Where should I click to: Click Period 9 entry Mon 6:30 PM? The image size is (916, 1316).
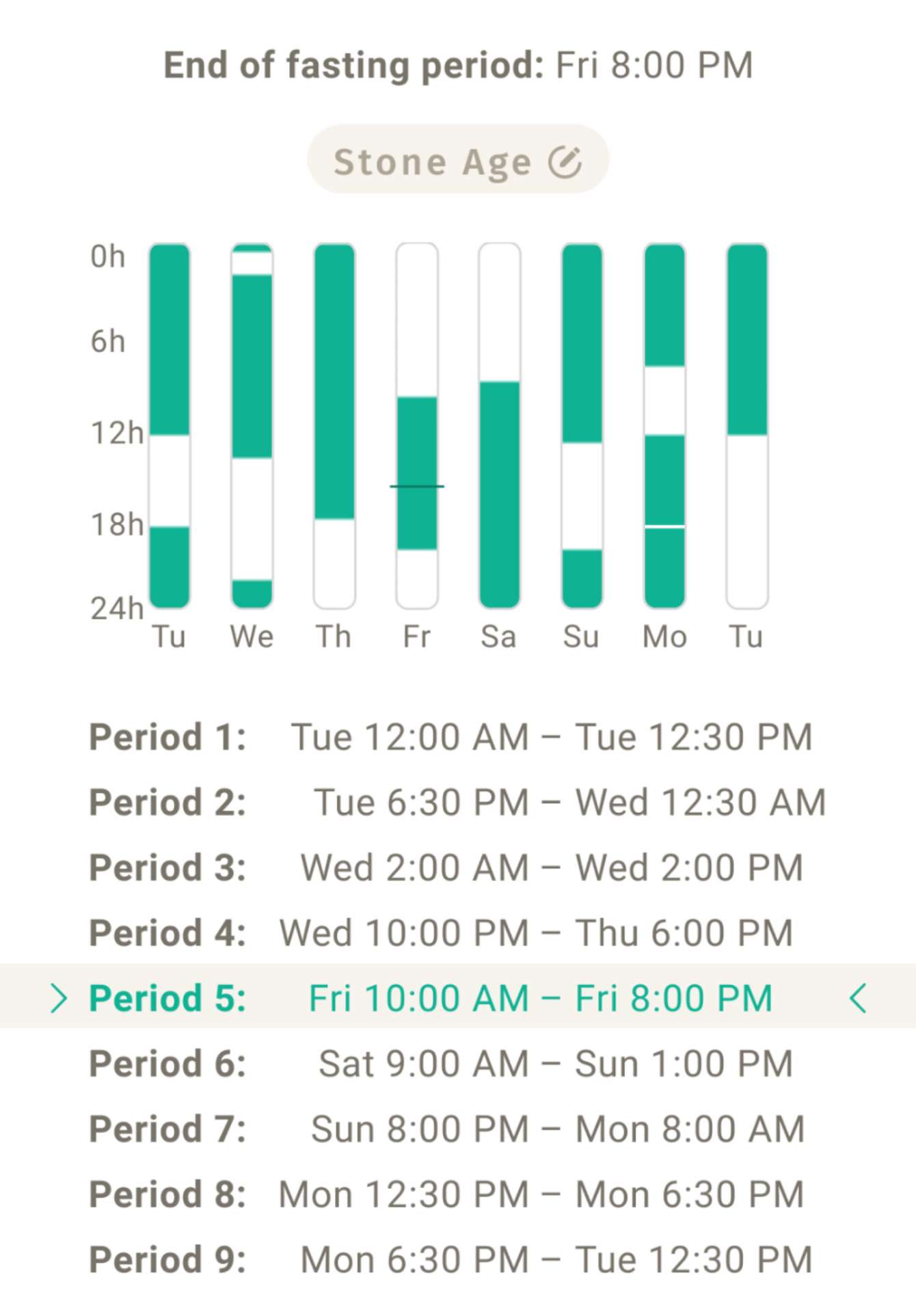[x=458, y=1258]
